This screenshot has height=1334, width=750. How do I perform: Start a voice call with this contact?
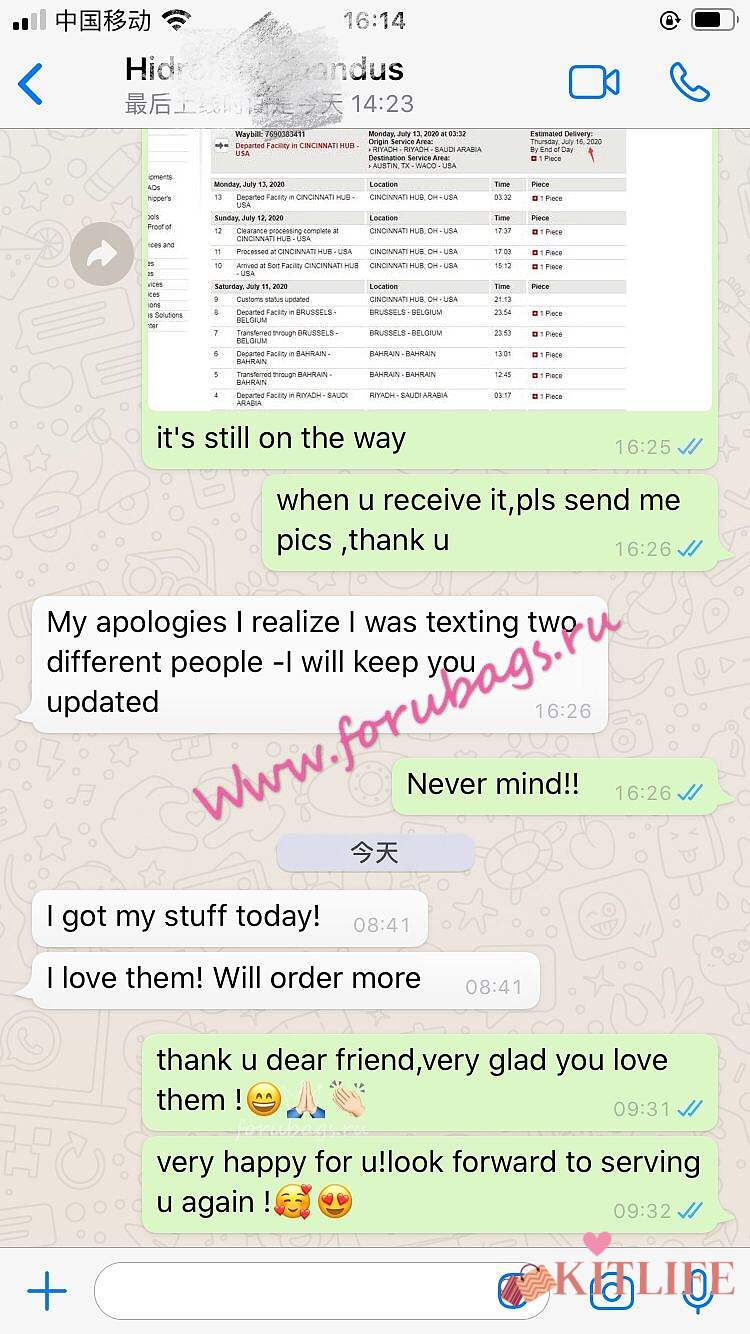click(x=689, y=83)
